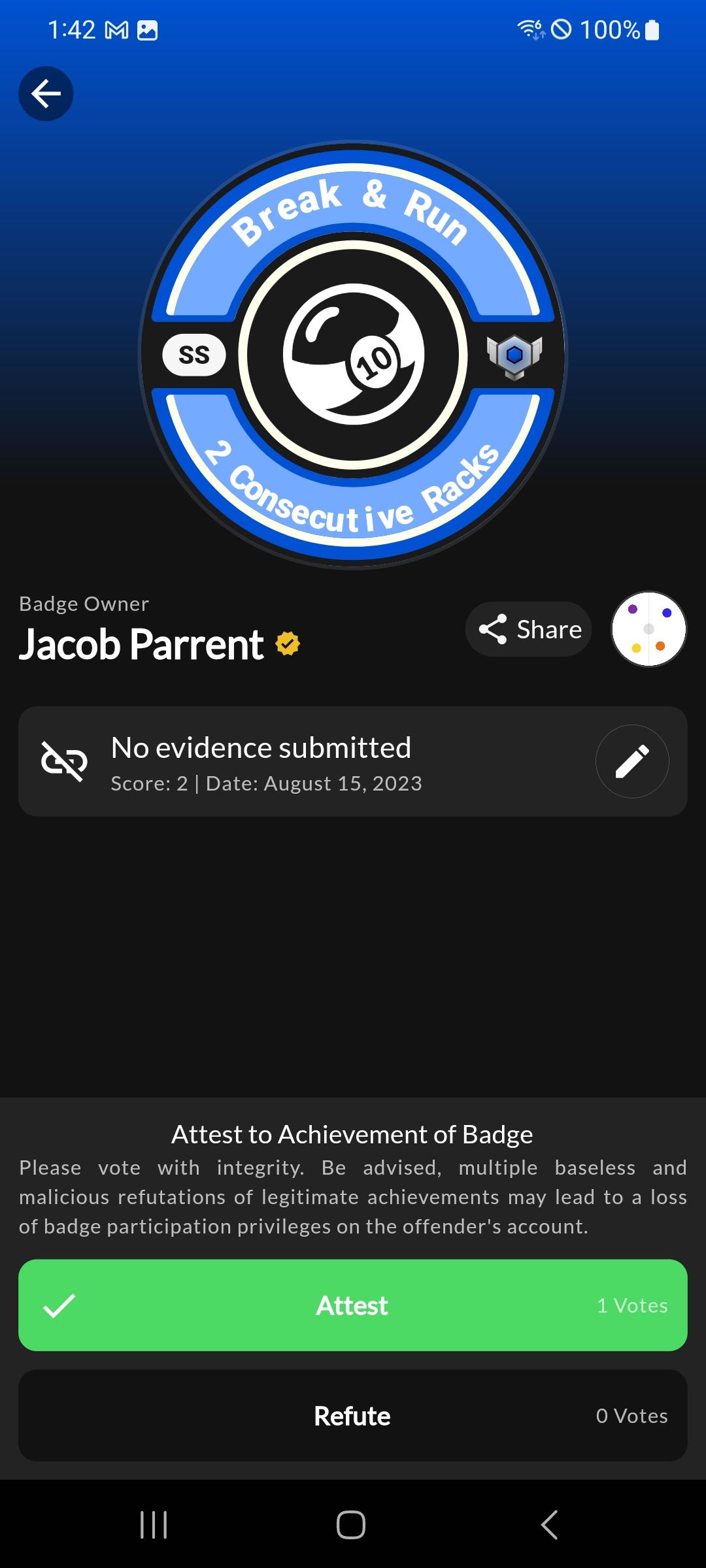Share this Break & Run badge

529,629
